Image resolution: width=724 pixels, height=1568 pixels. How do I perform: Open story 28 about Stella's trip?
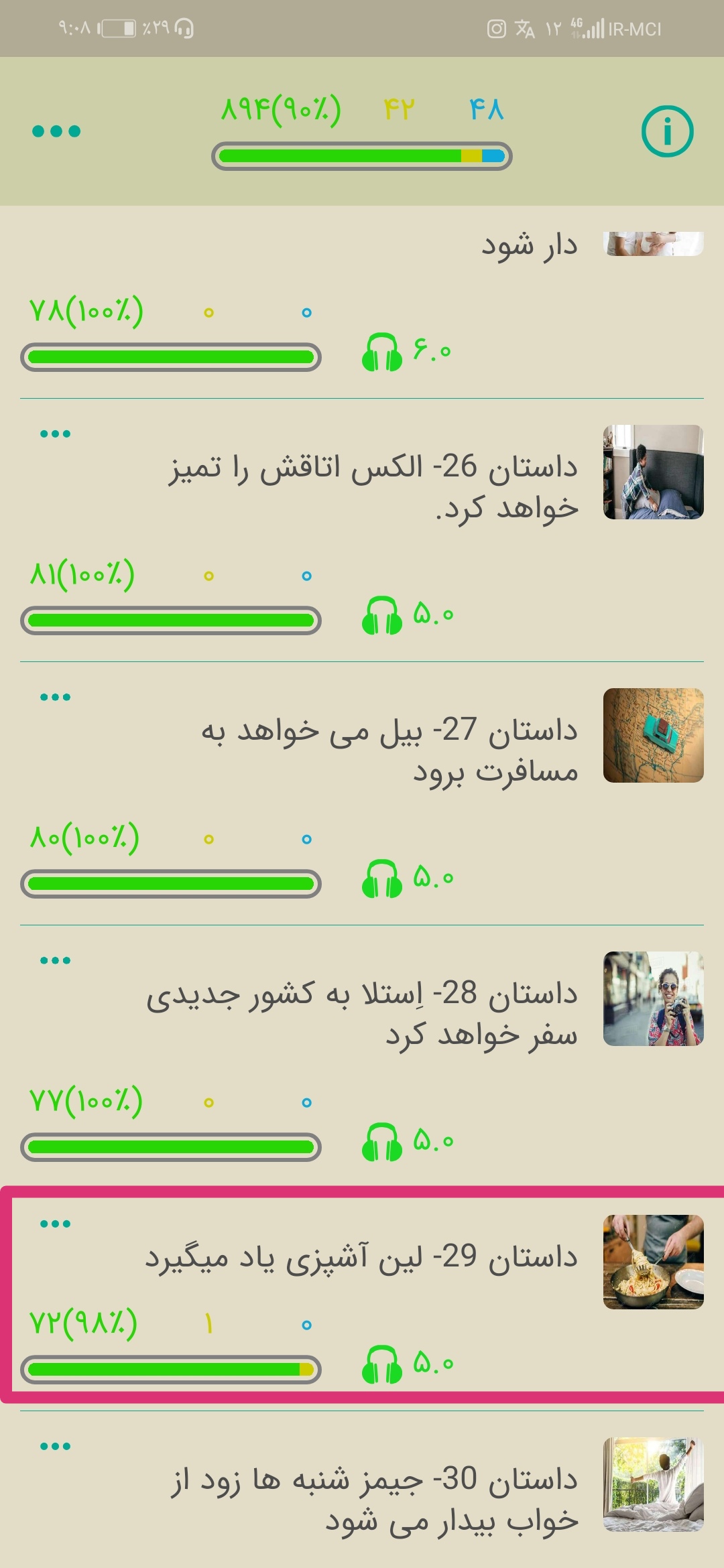[x=362, y=1014]
